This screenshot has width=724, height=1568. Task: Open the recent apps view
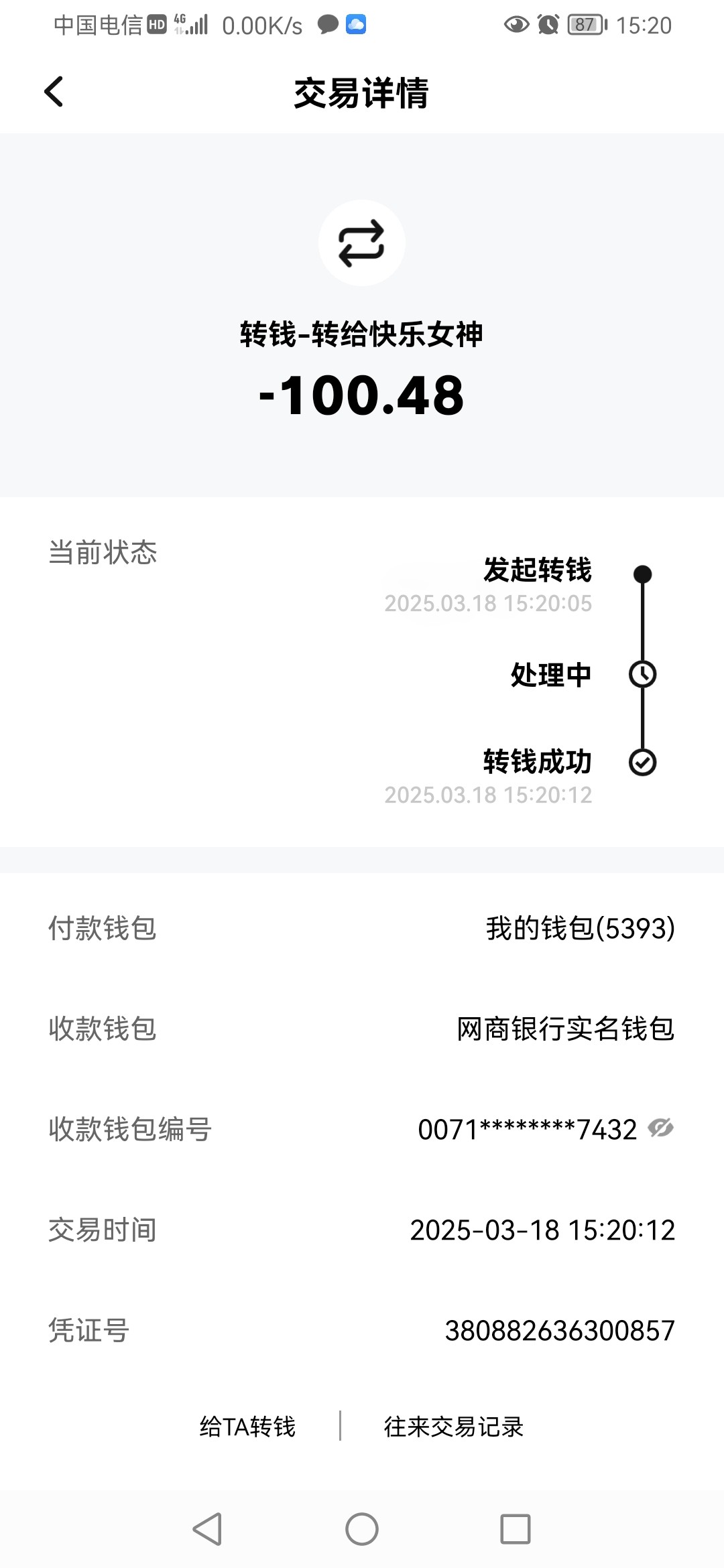coord(516,1529)
